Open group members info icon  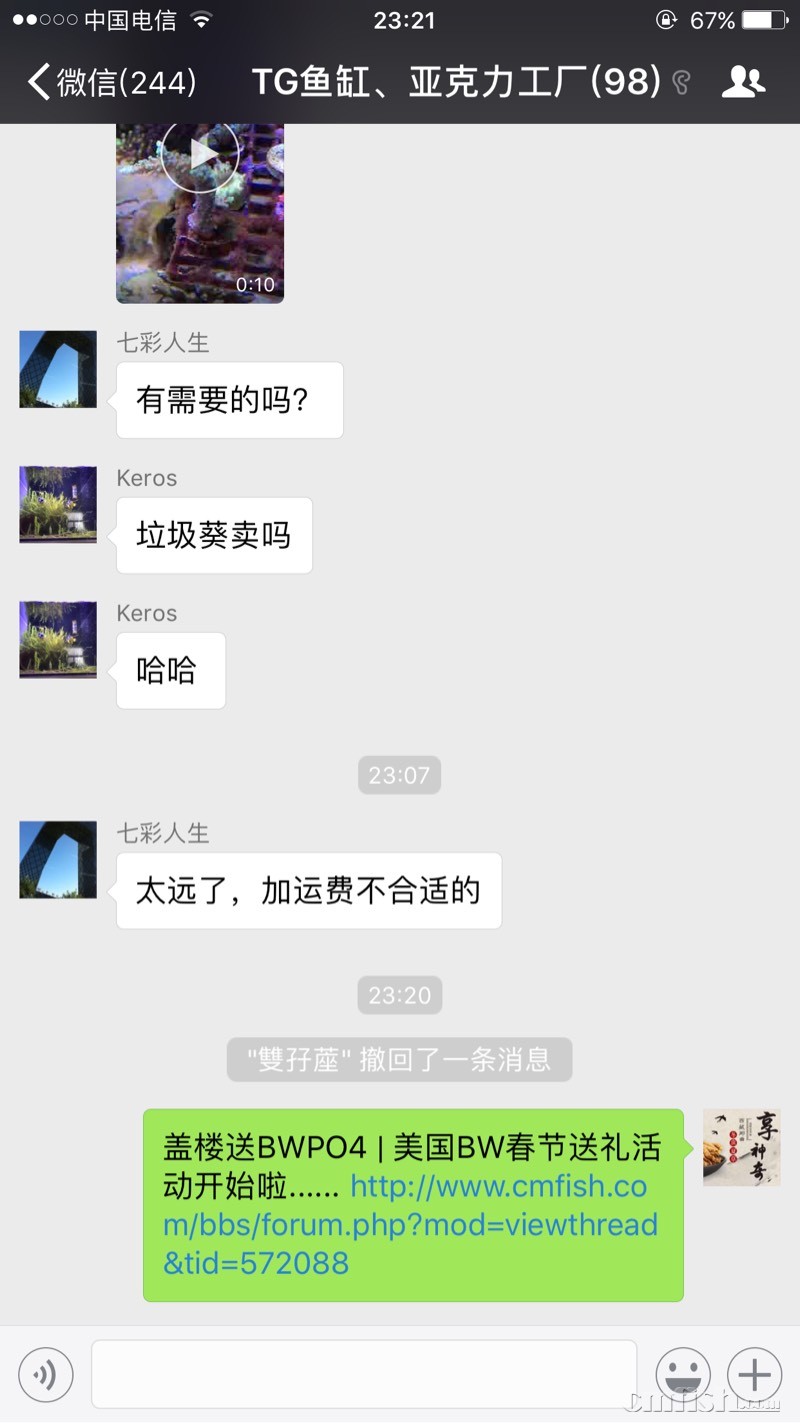pos(743,82)
